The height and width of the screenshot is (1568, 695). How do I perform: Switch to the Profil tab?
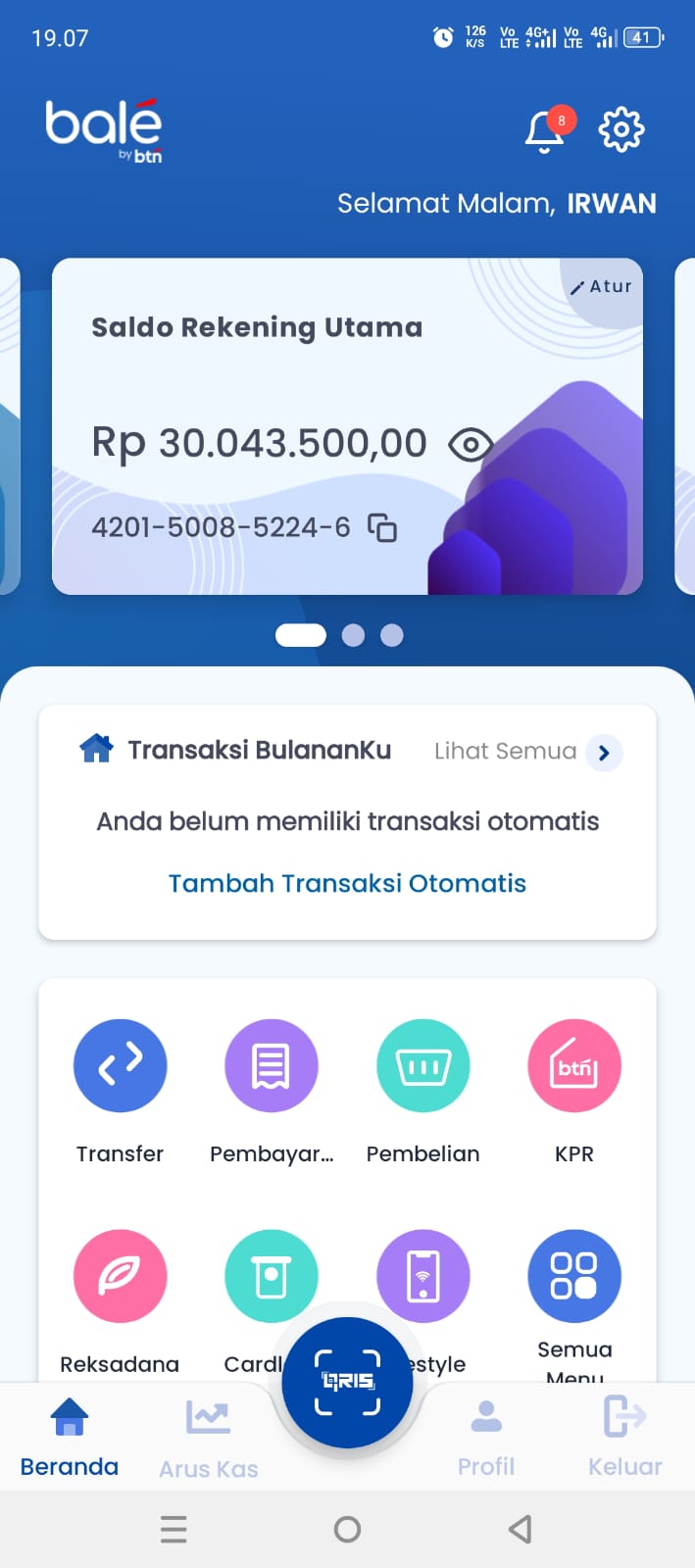pos(486,1438)
